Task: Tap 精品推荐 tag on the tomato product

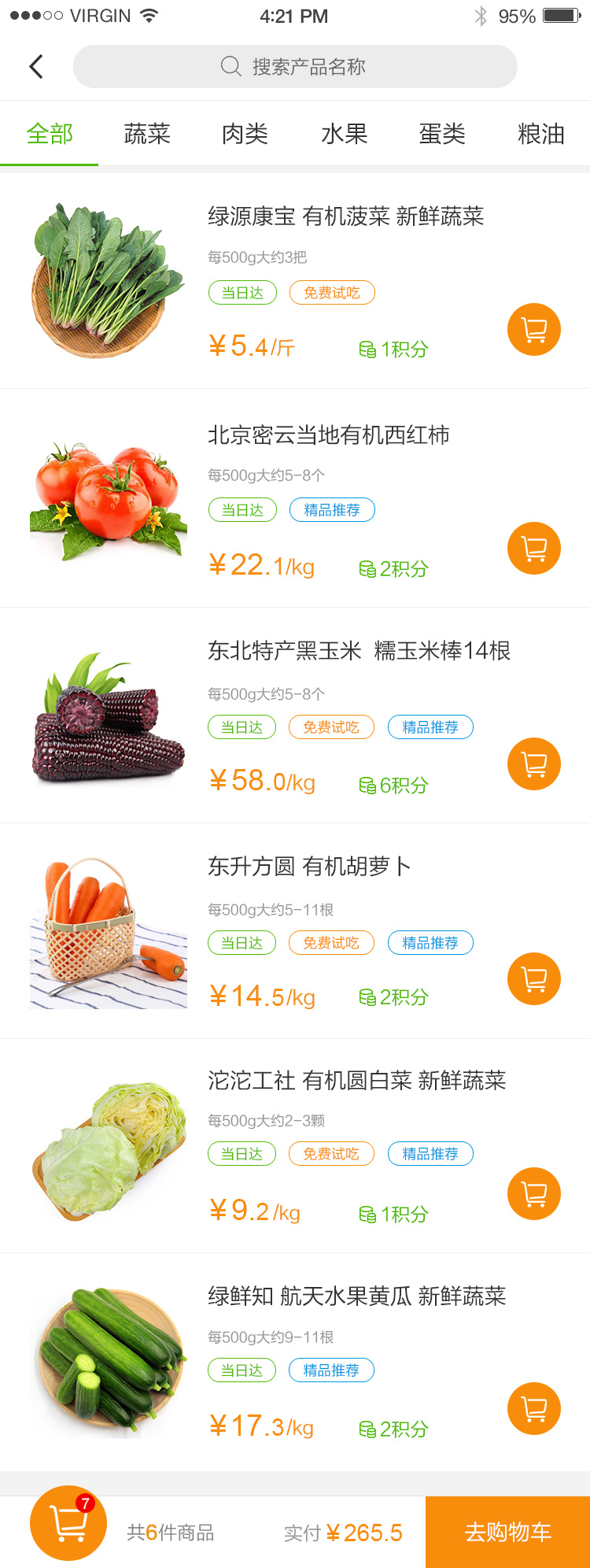Action: pyautogui.click(x=332, y=509)
